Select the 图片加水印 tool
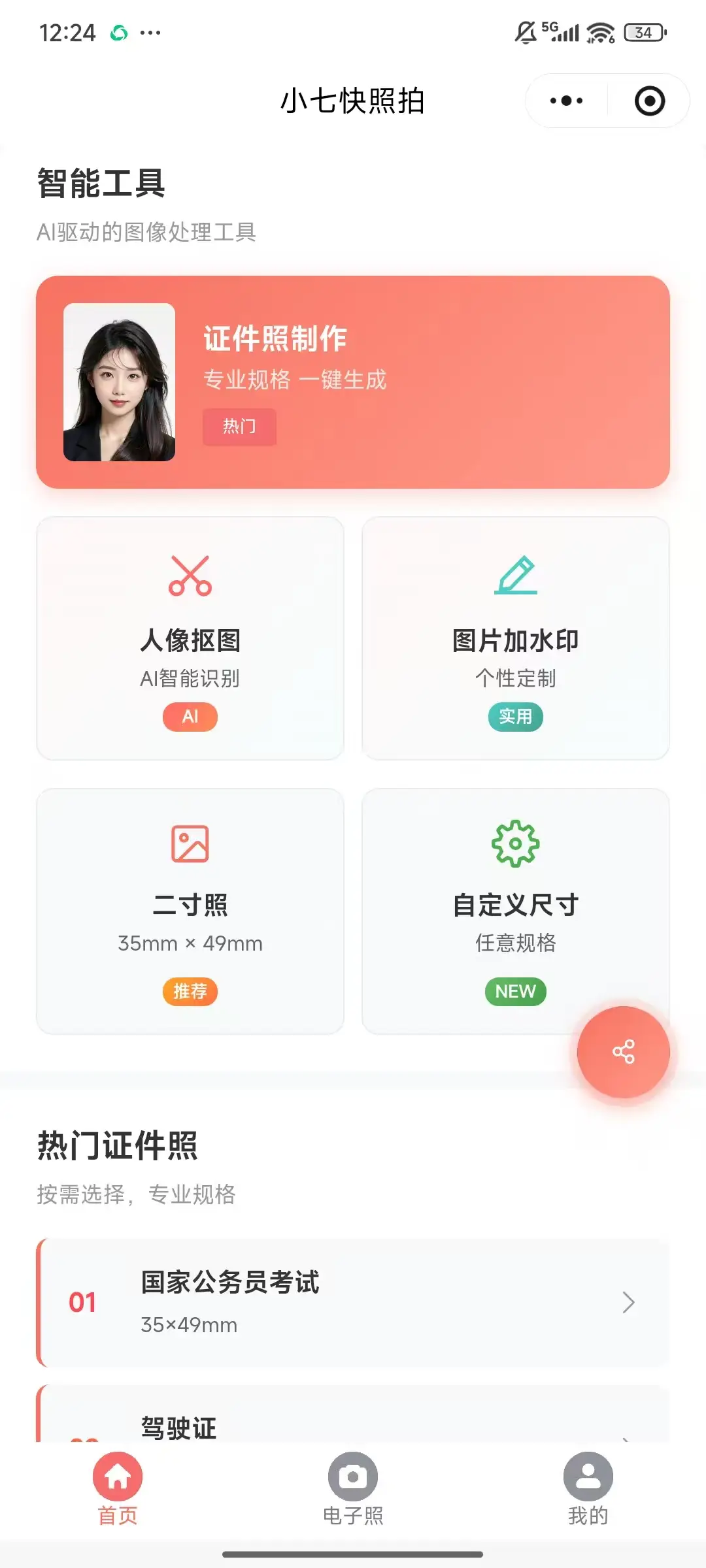Viewport: 706px width, 1568px height. (515, 638)
